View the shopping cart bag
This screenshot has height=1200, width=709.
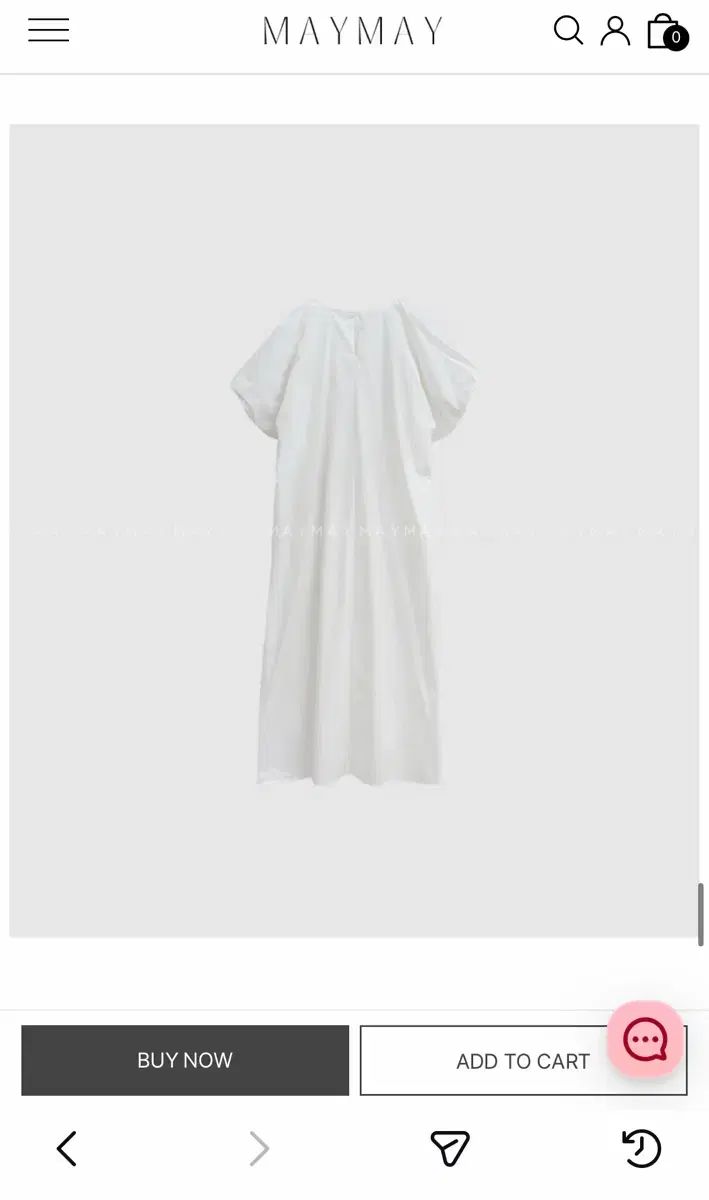click(x=665, y=31)
